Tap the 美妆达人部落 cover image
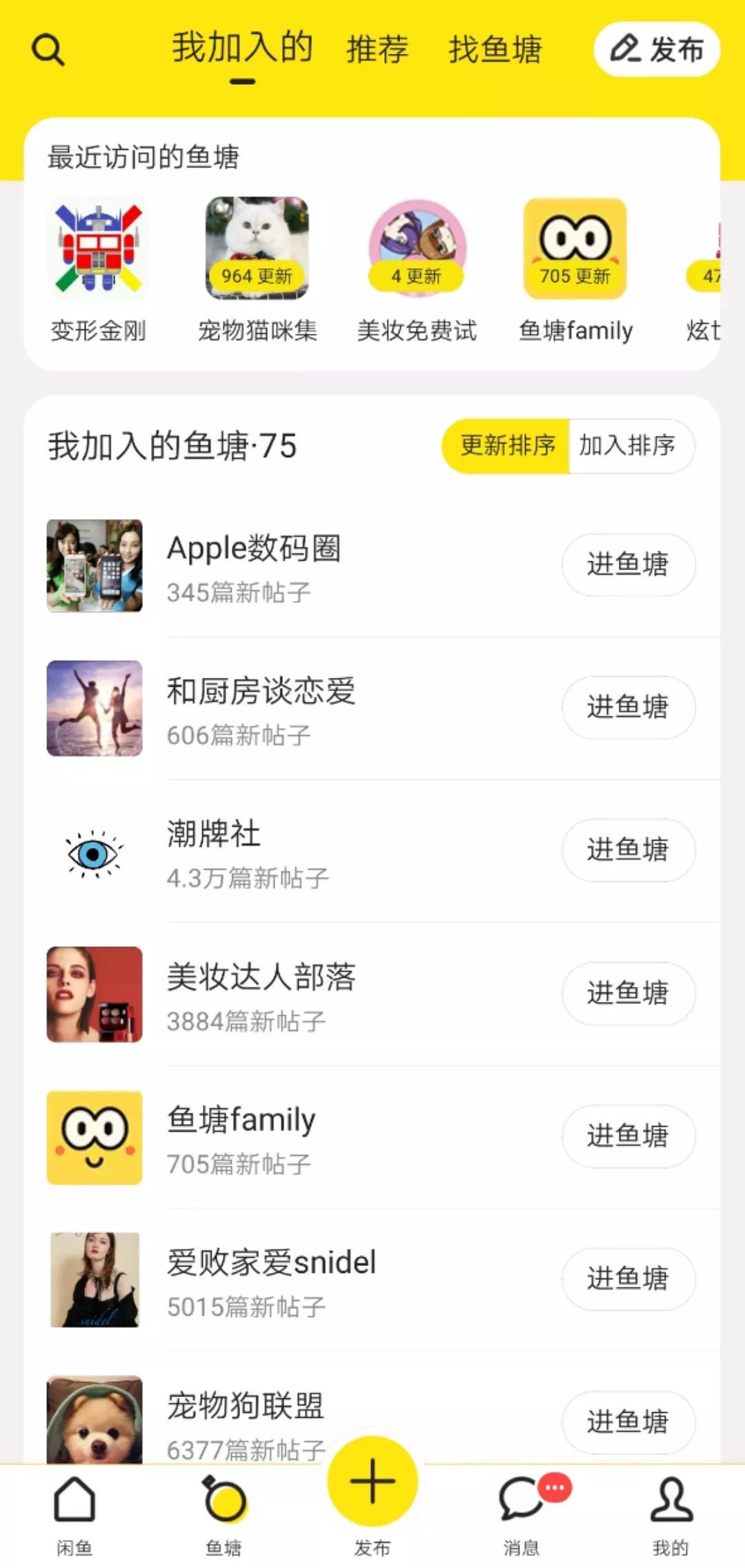The width and height of the screenshot is (745, 1568). point(95,994)
